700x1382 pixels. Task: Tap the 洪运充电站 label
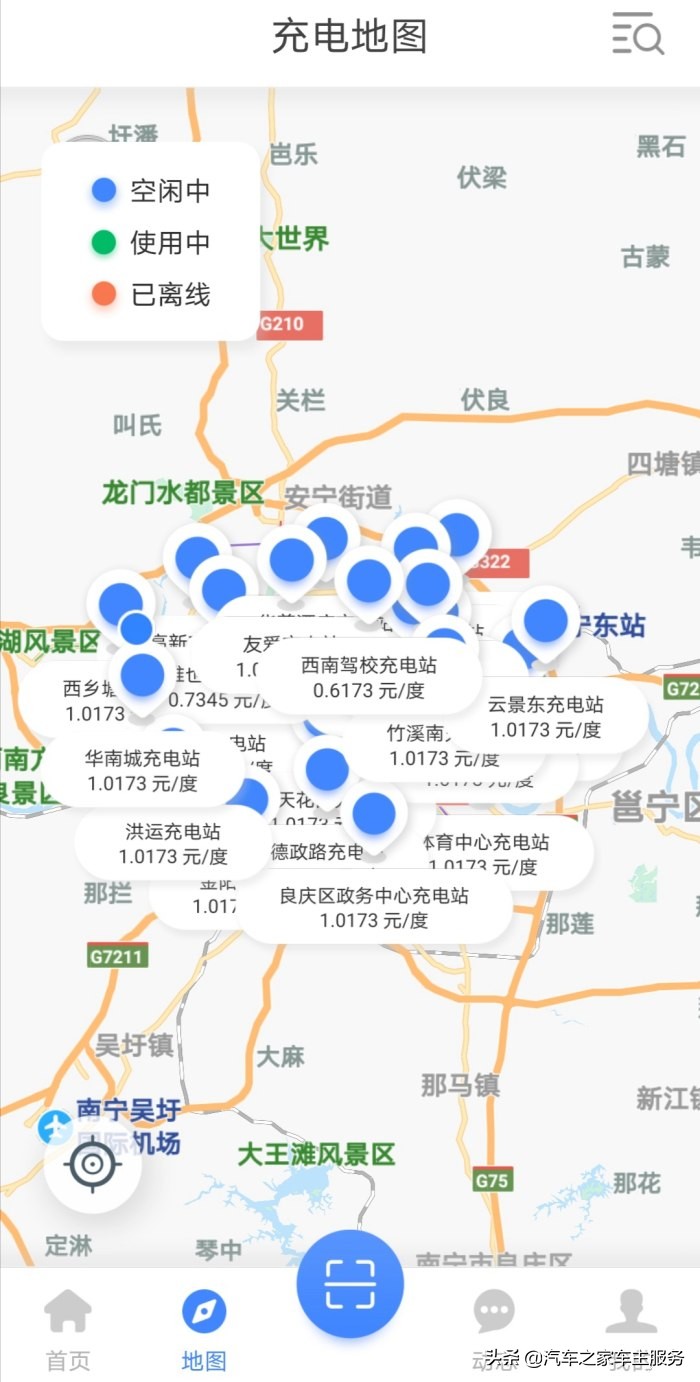(x=172, y=844)
